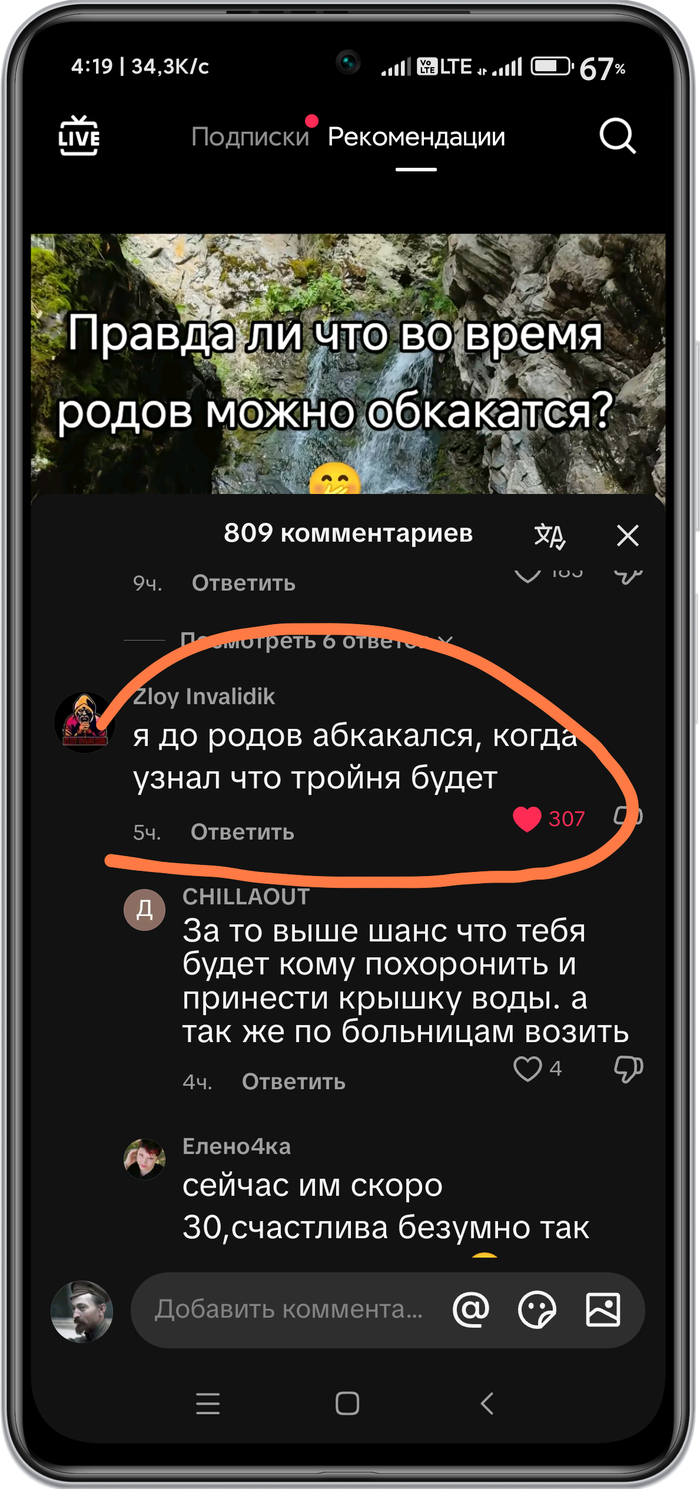Reply to Zloy Invalidik's comment
The width and height of the screenshot is (700, 1489).
click(242, 832)
